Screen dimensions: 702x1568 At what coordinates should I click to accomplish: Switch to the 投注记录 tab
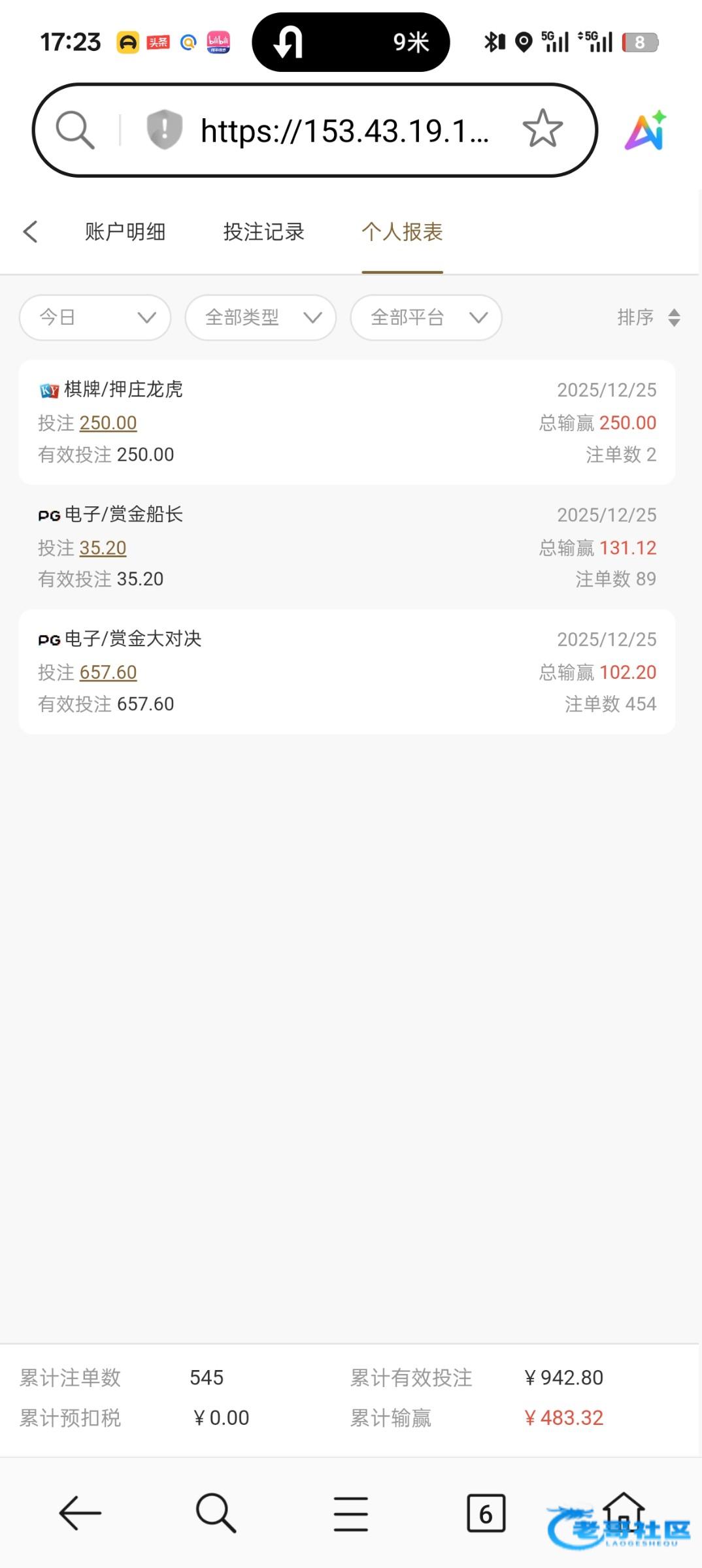(x=263, y=232)
